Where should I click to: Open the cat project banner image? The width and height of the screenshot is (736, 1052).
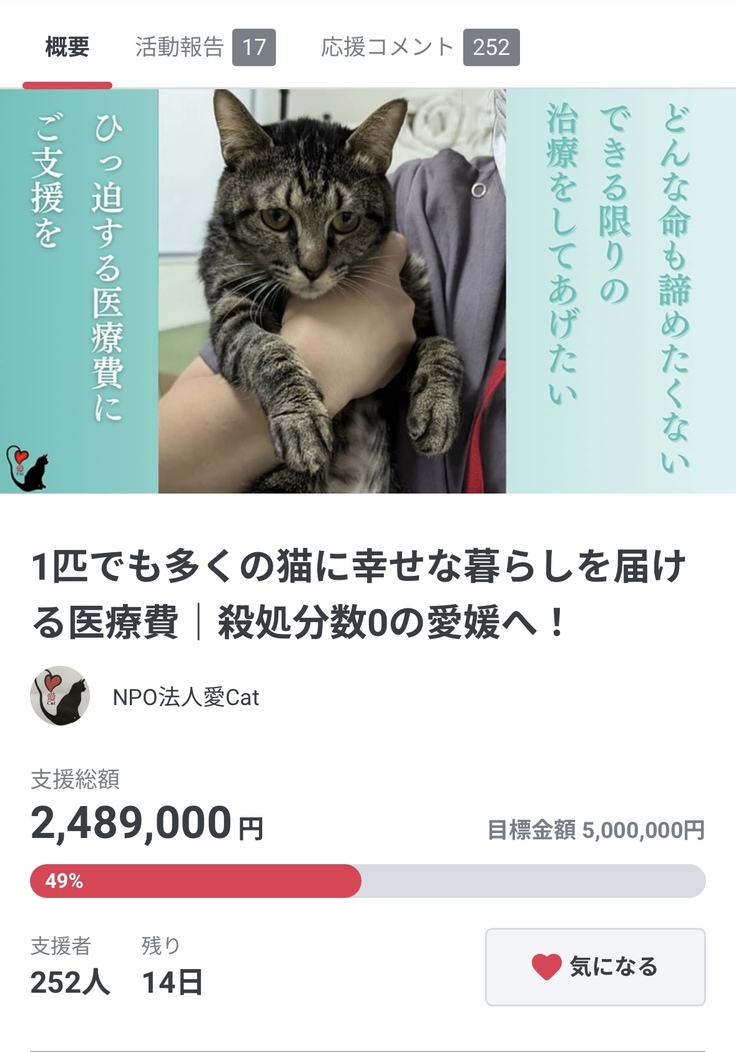click(x=368, y=291)
